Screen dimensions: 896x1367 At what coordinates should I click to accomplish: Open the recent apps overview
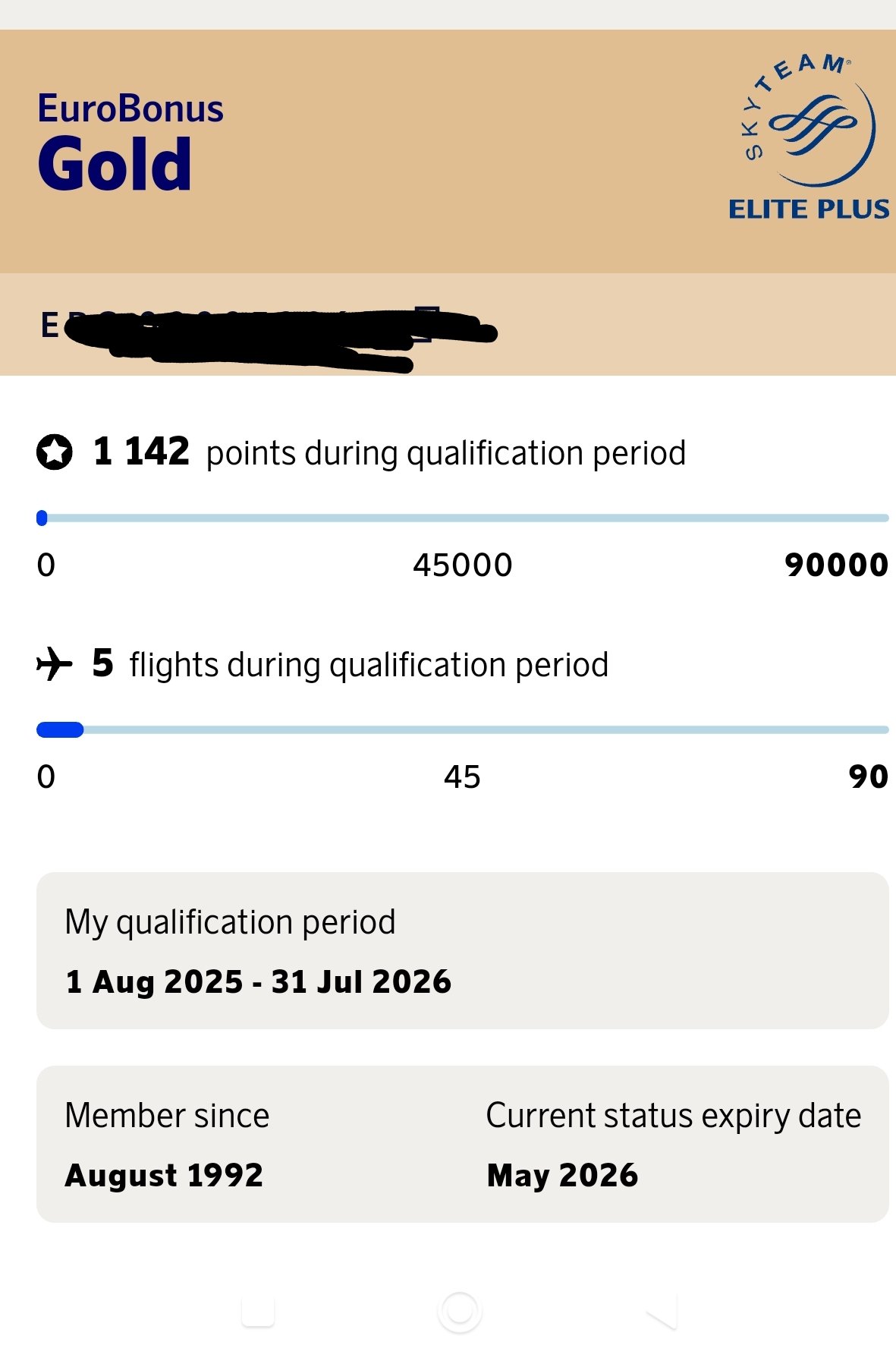coord(258,1312)
